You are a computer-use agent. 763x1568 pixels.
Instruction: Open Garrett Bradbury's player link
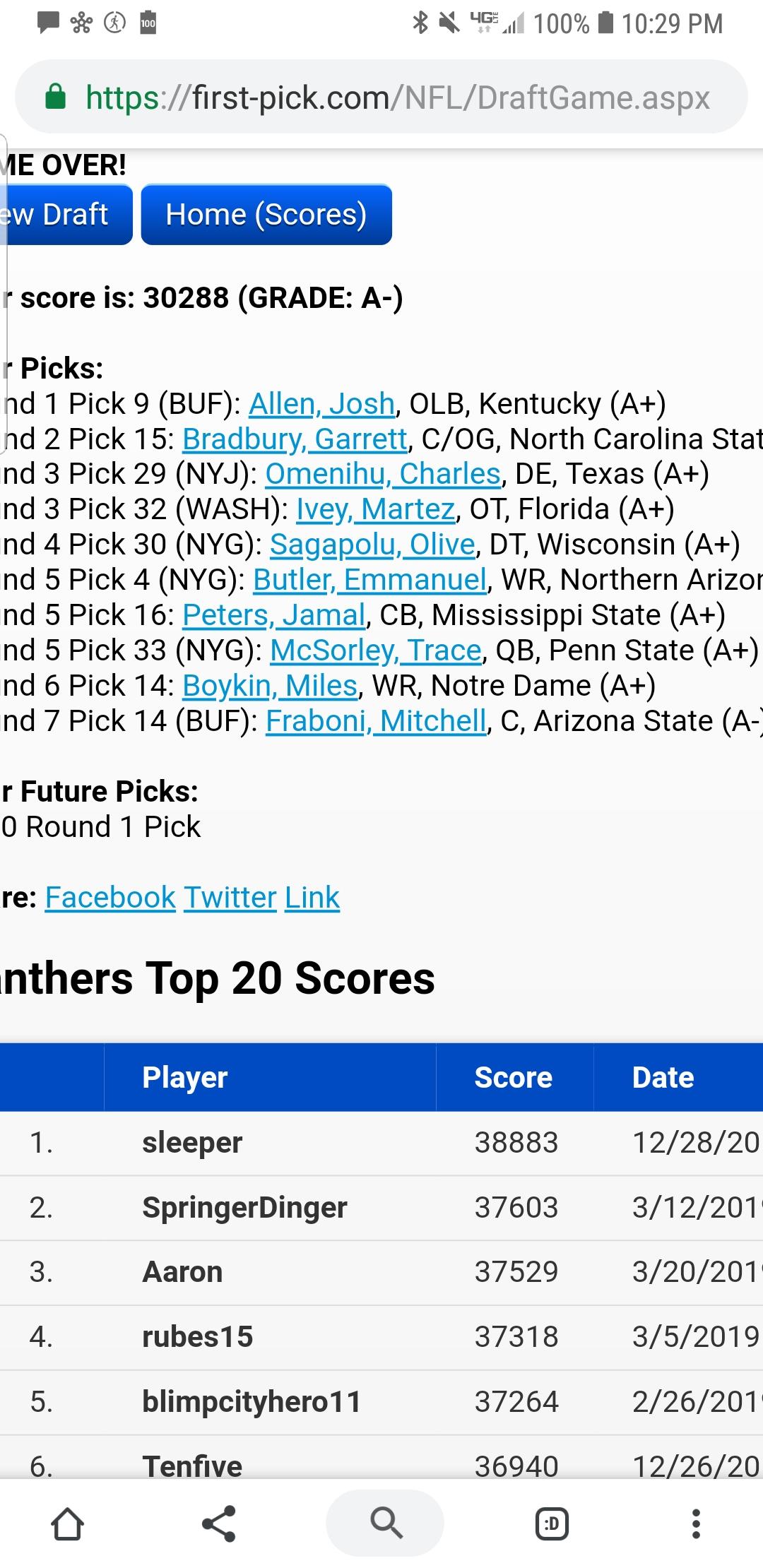coord(295,439)
